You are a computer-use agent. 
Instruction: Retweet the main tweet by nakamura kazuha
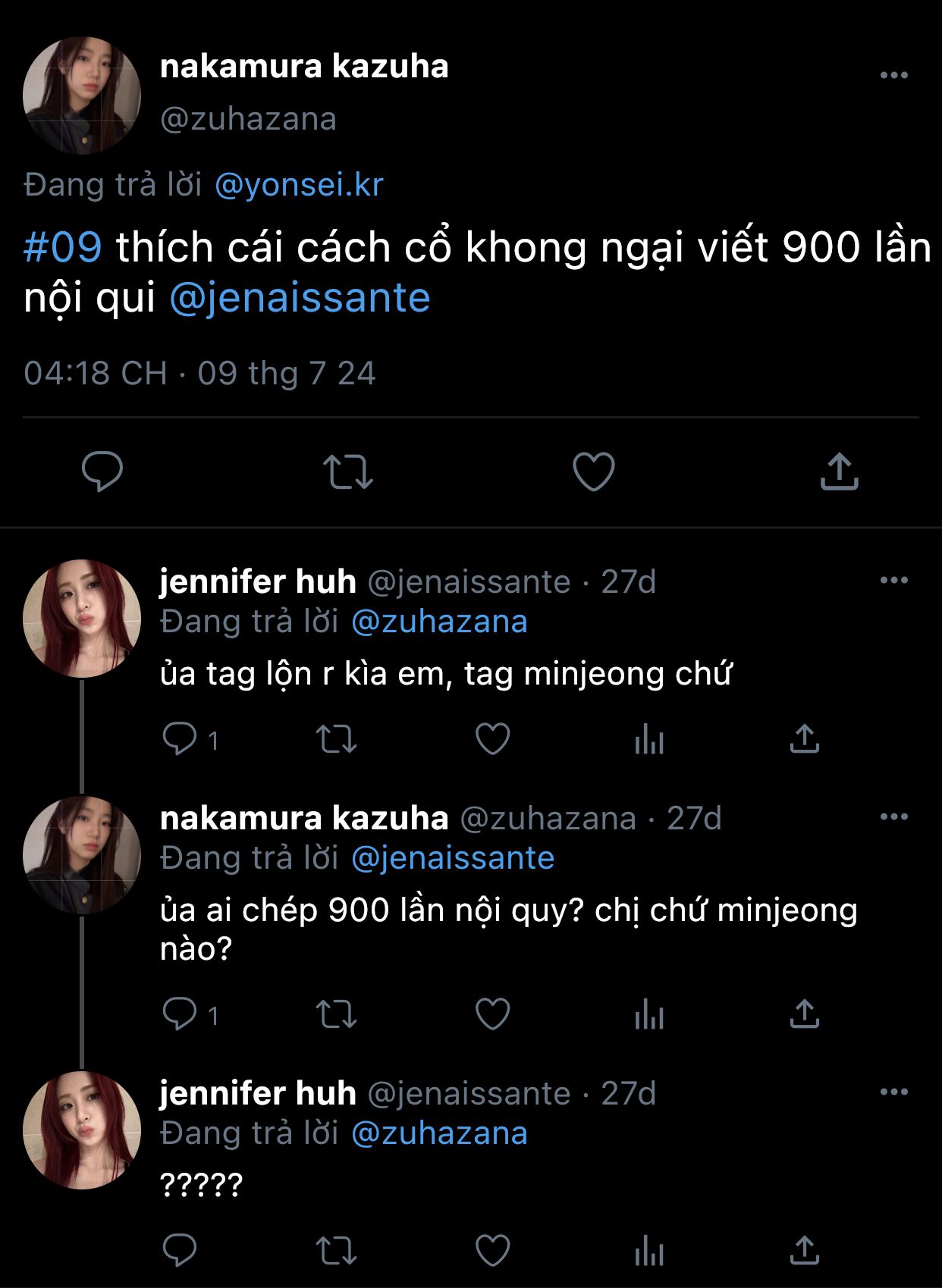348,472
